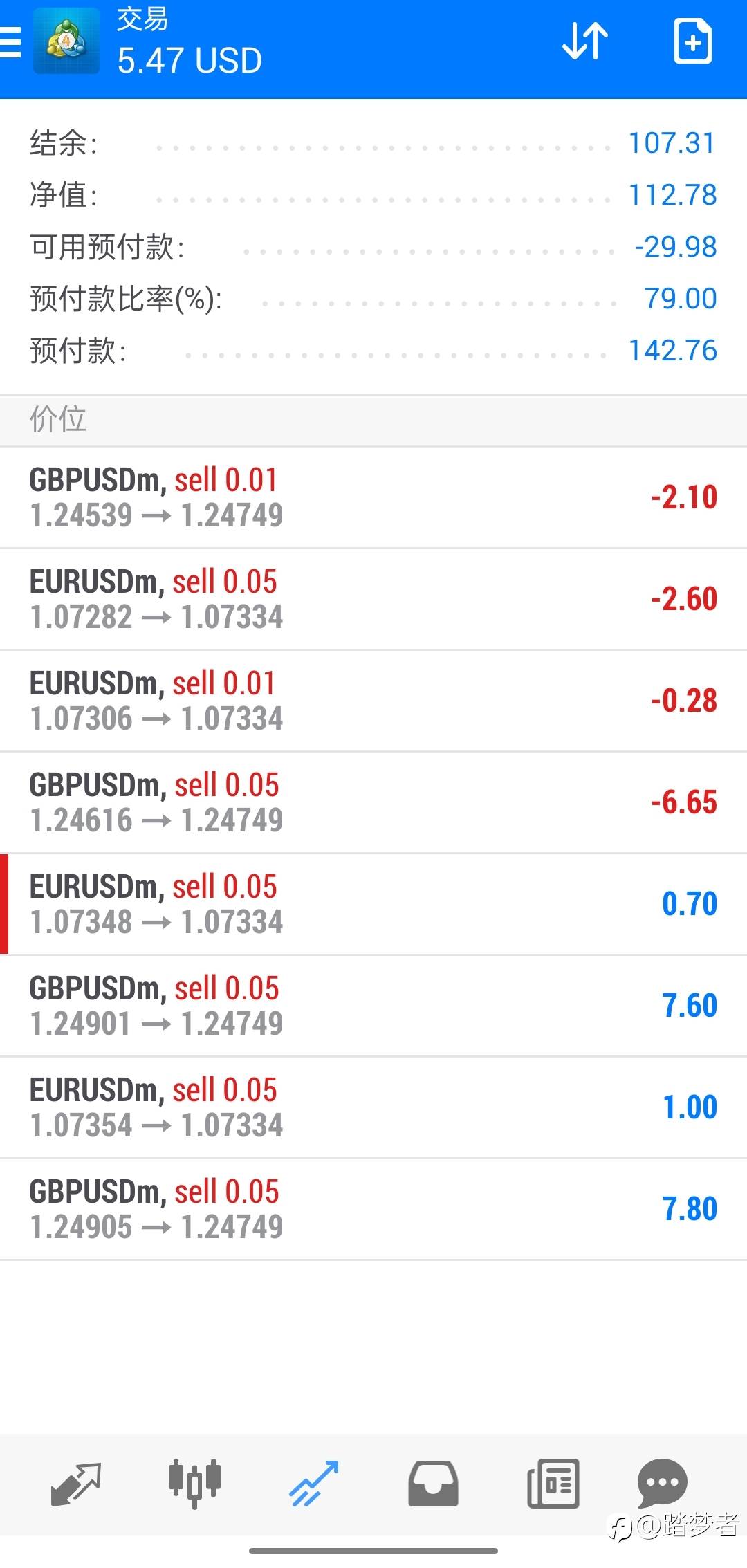
Task: Open the side drawer menu
Action: tap(11, 43)
